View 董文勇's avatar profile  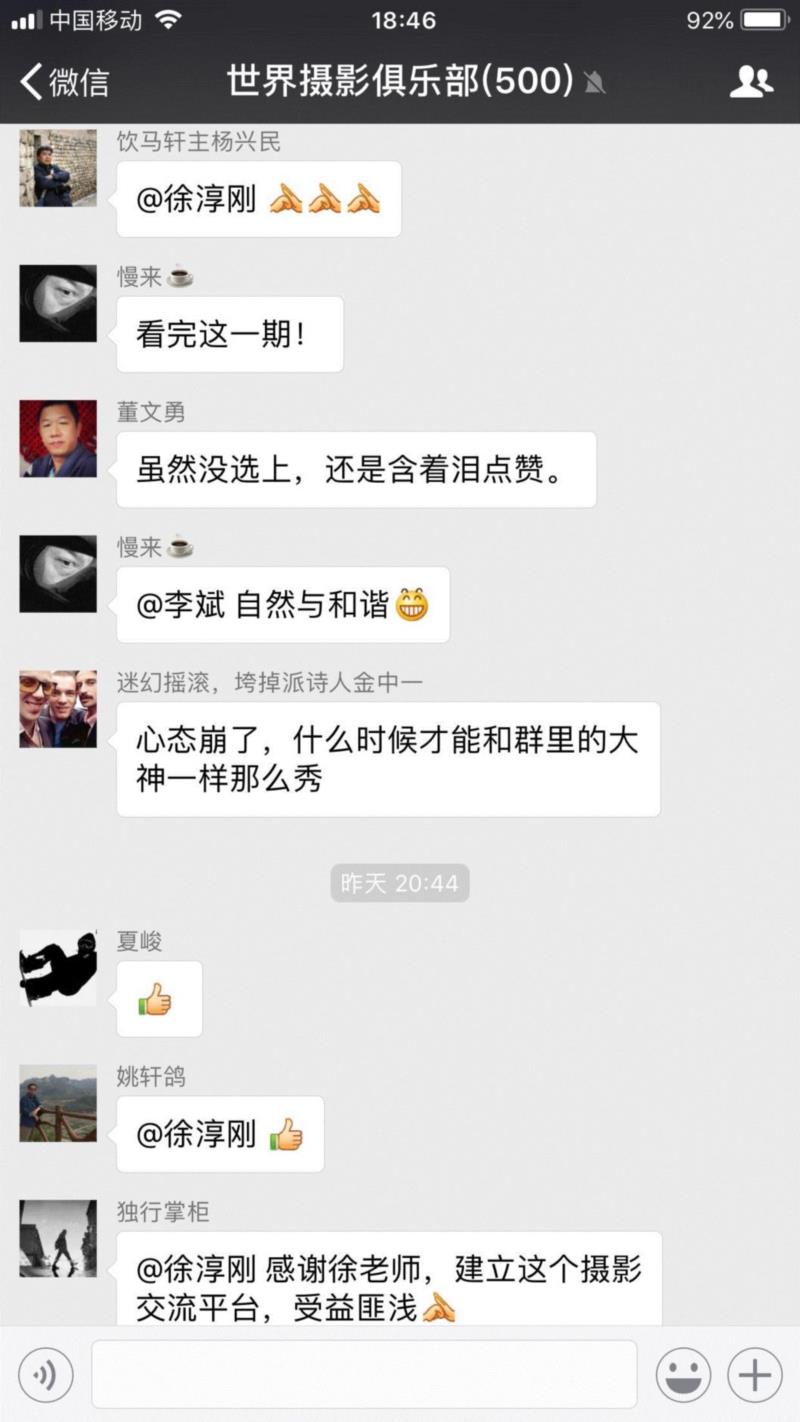point(58,438)
